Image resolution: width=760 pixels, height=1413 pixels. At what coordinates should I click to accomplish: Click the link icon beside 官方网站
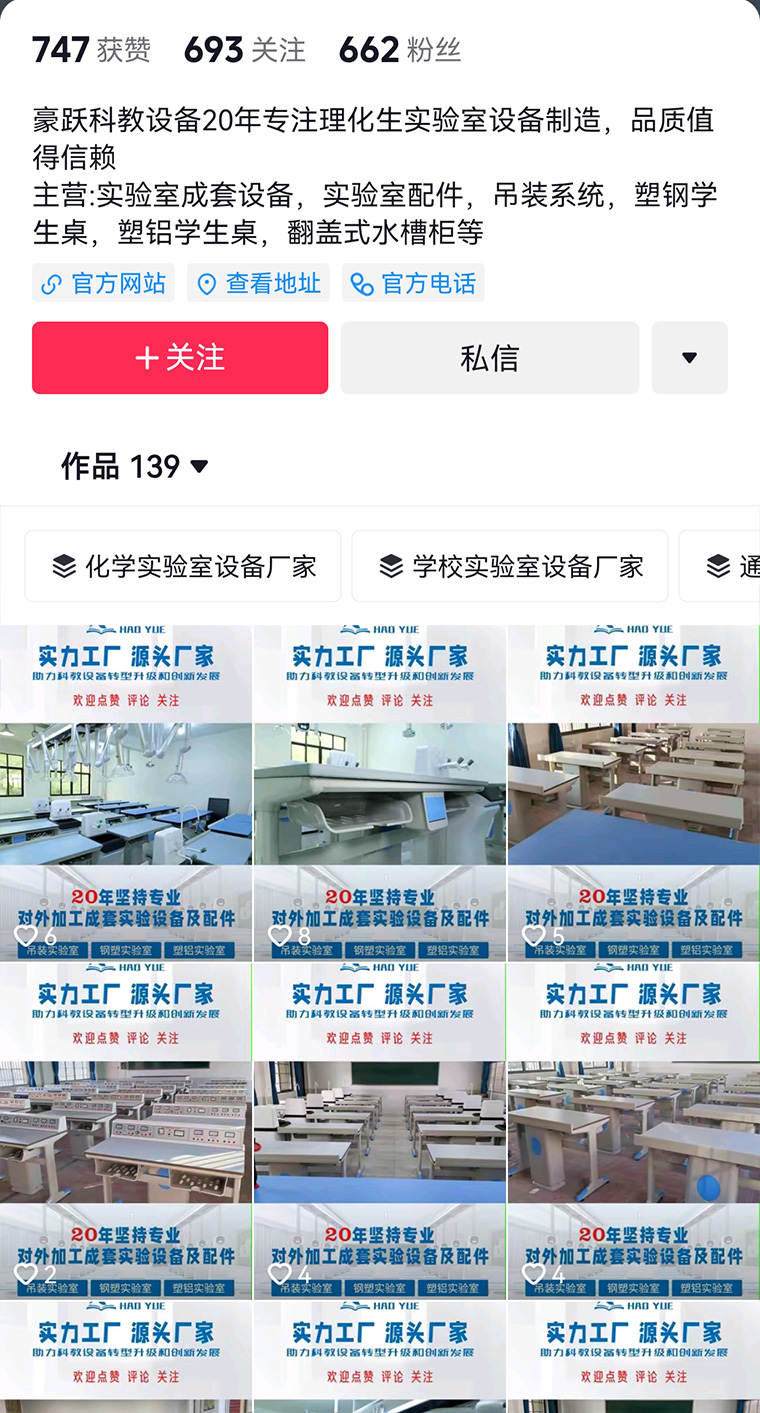point(52,282)
